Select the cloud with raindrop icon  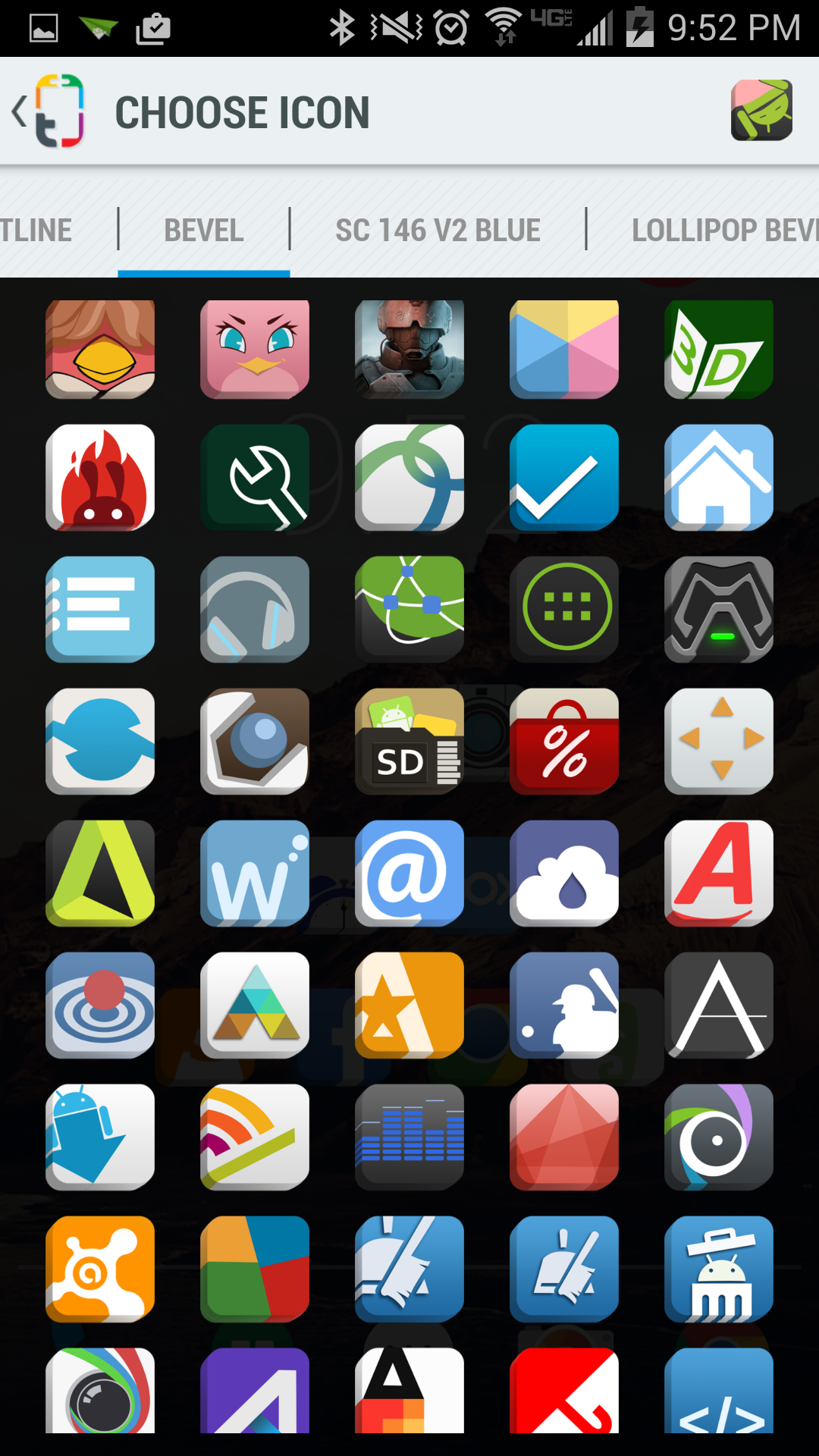564,872
